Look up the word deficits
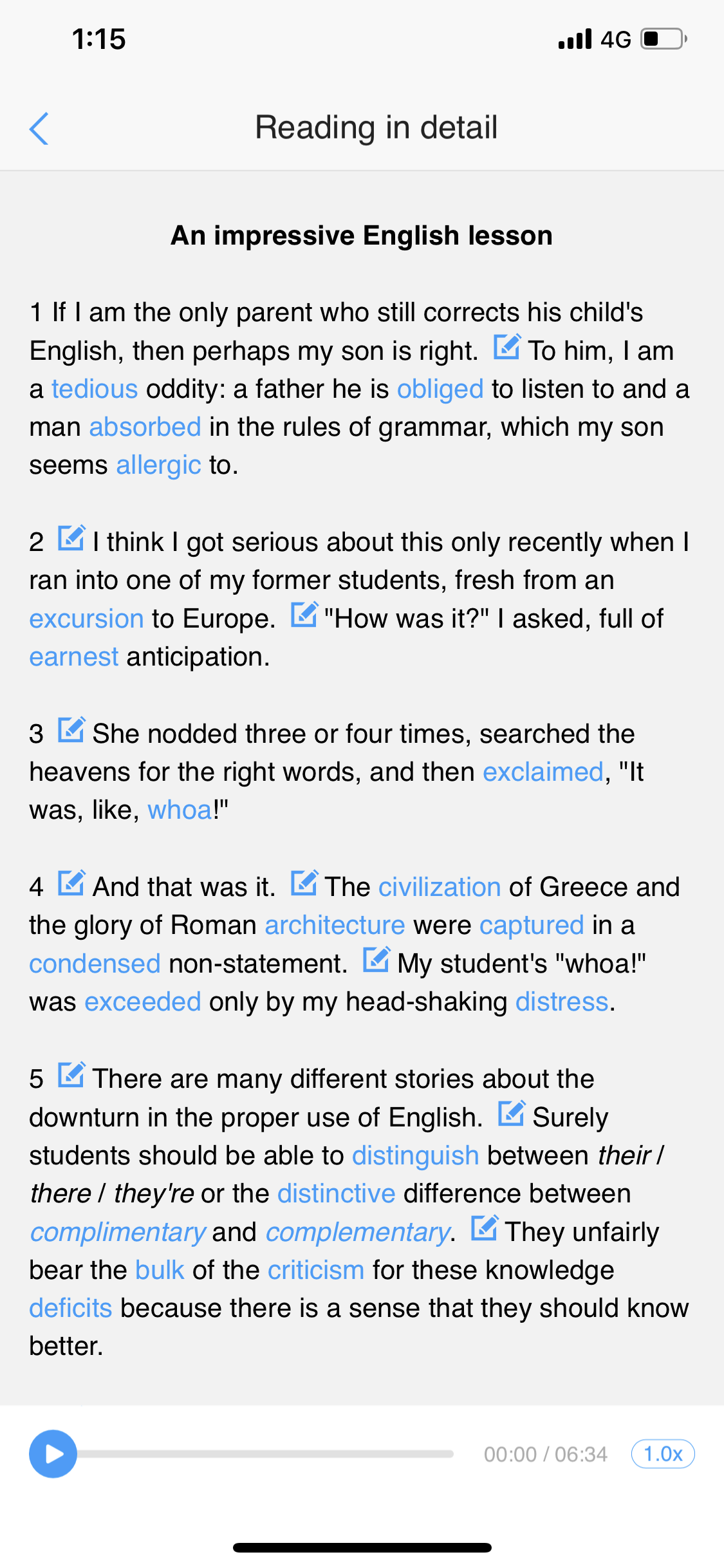The width and height of the screenshot is (724, 1568). tap(71, 1309)
